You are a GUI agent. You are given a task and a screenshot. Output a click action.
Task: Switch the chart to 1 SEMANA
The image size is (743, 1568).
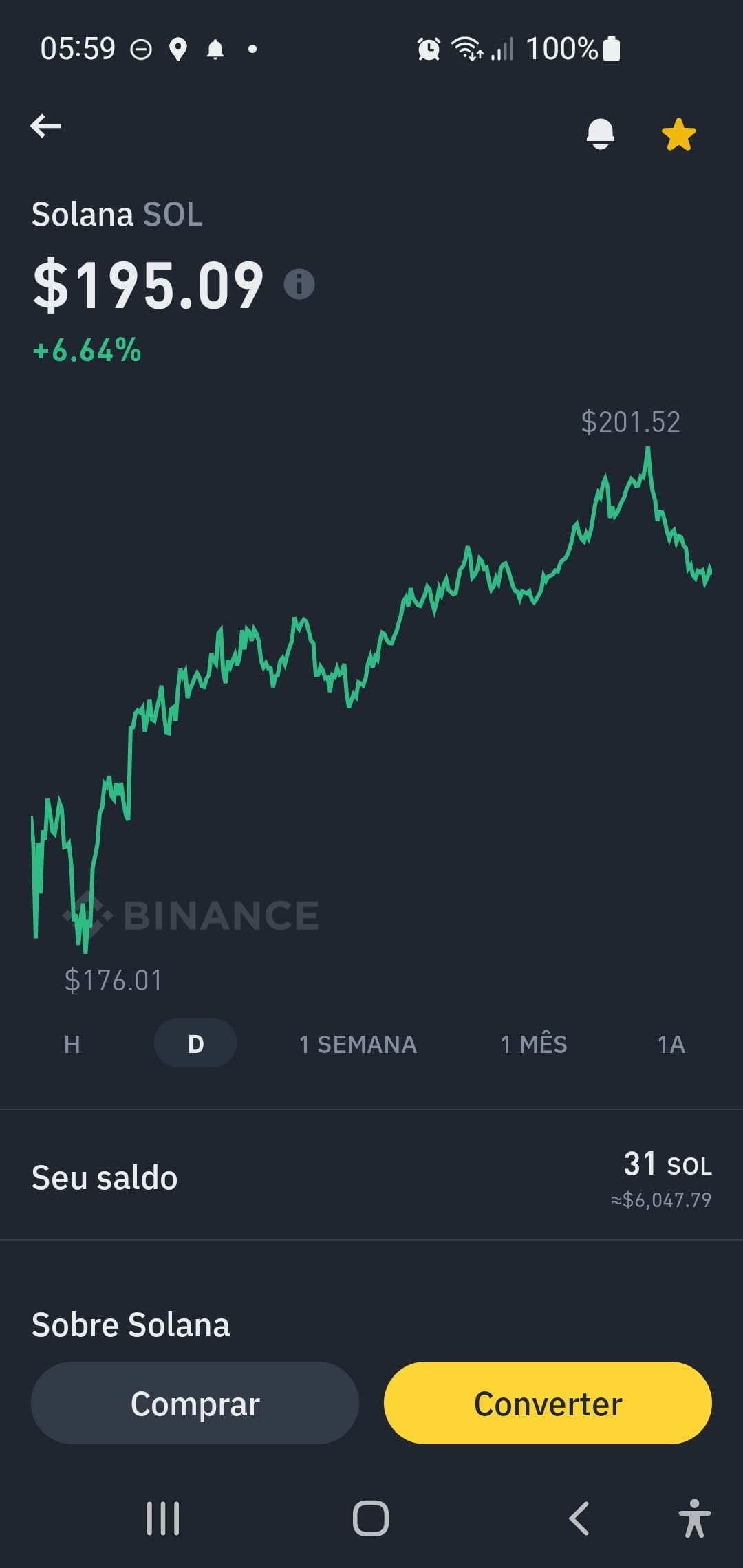point(358,1044)
